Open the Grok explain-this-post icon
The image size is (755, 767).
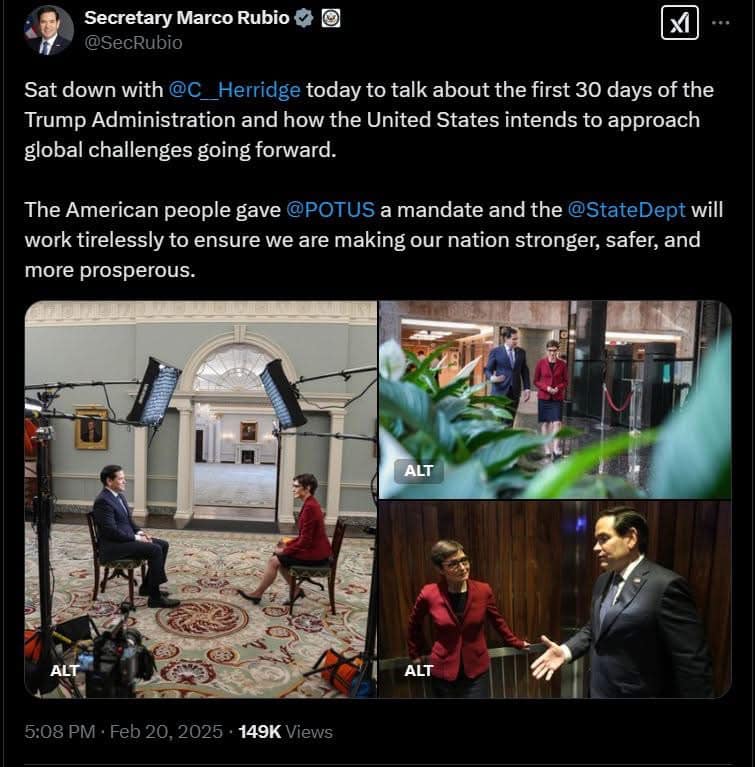click(680, 23)
